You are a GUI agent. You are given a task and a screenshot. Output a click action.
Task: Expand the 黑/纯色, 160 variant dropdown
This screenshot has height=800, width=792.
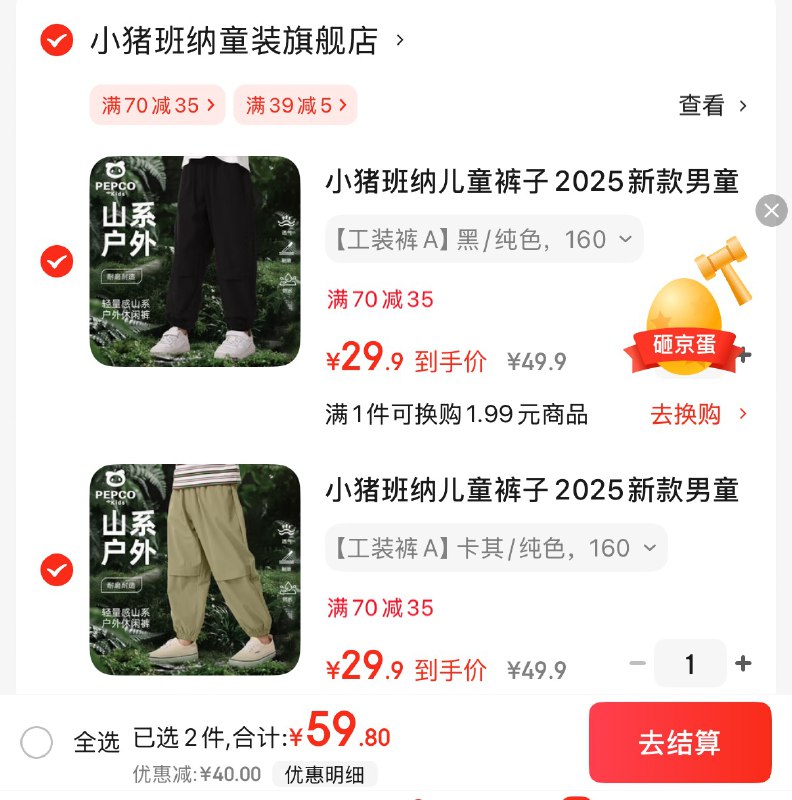pyautogui.click(x=484, y=240)
